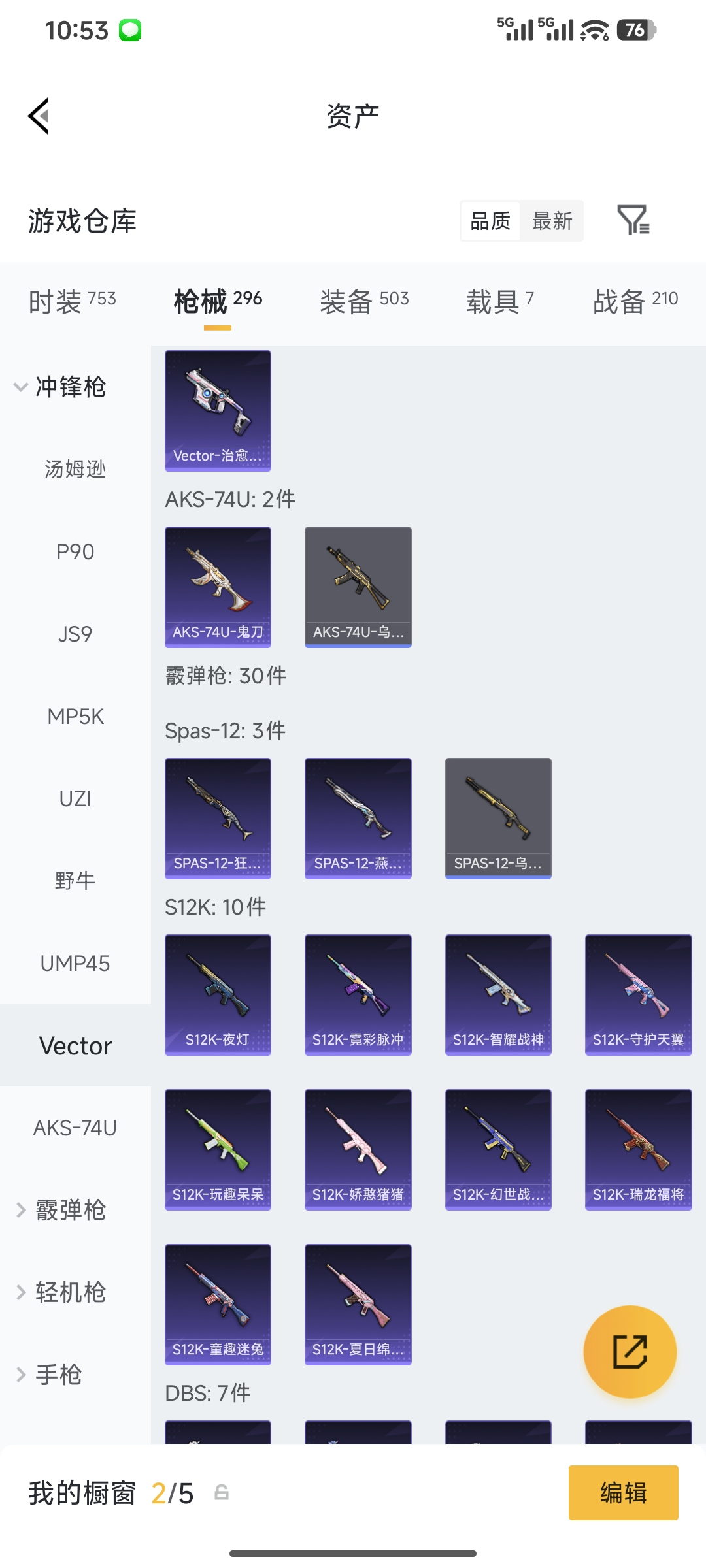Image resolution: width=706 pixels, height=1568 pixels.
Task: Tap the back arrow at top left
Action: pyautogui.click(x=39, y=115)
